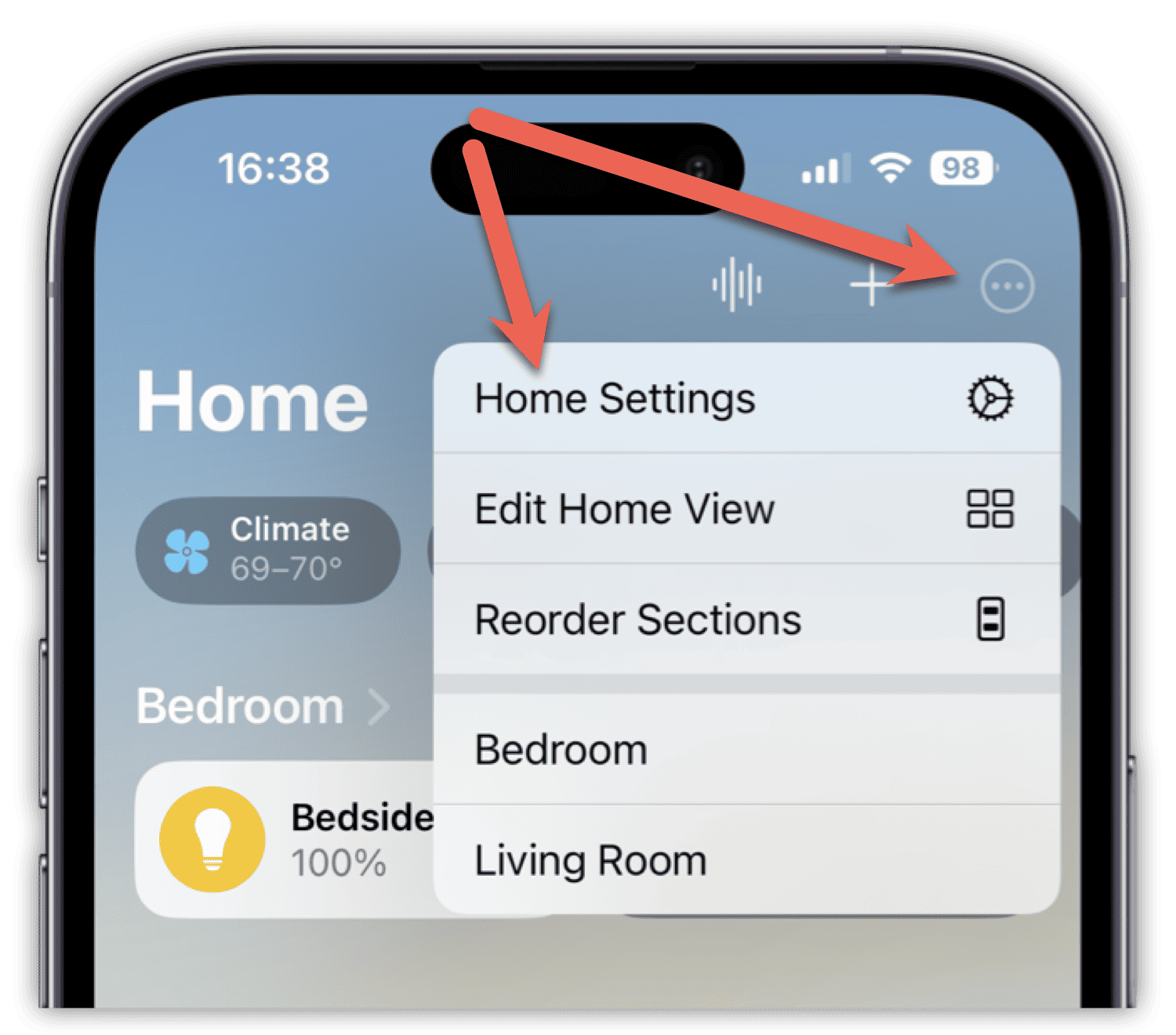Toggle the Bedside light tile

point(212,840)
